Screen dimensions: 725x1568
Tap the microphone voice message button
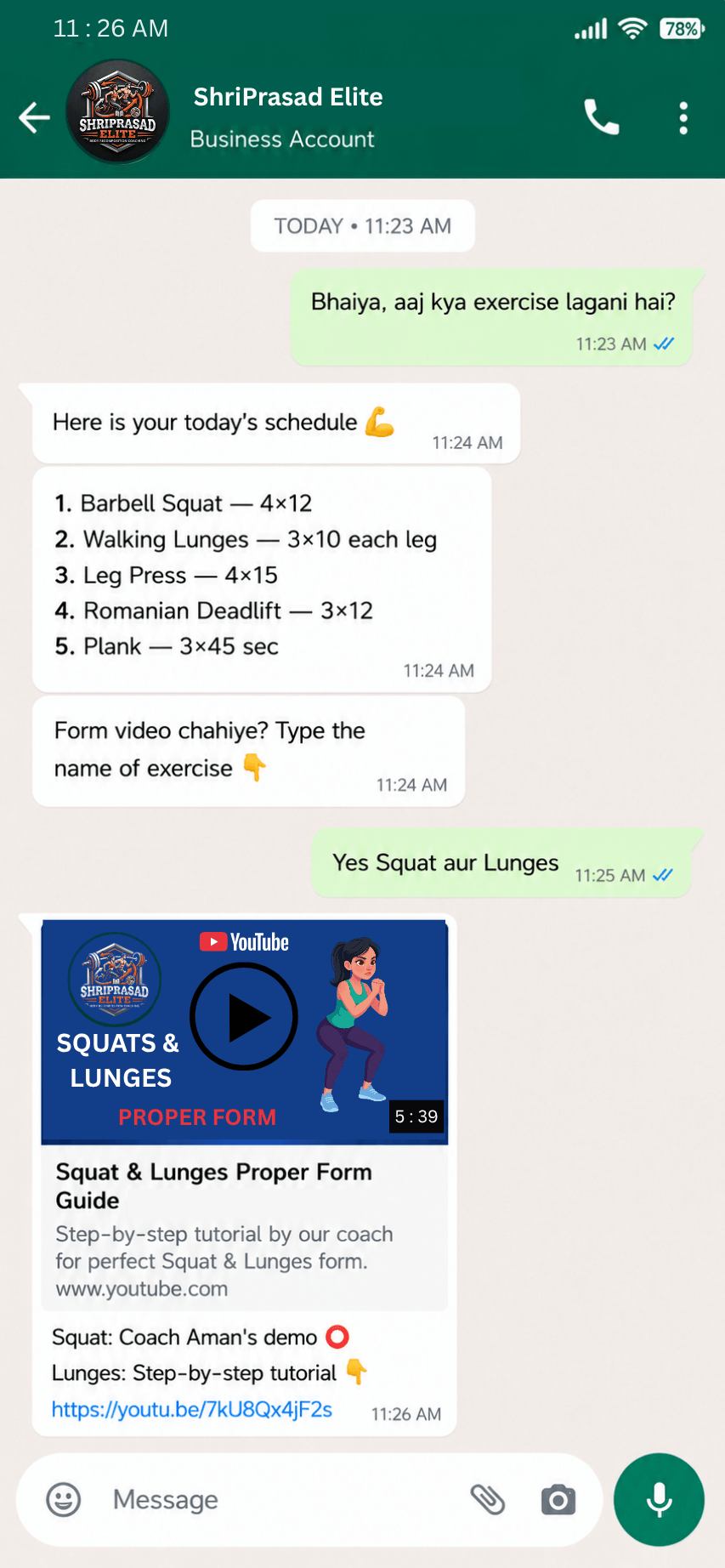tap(660, 1499)
